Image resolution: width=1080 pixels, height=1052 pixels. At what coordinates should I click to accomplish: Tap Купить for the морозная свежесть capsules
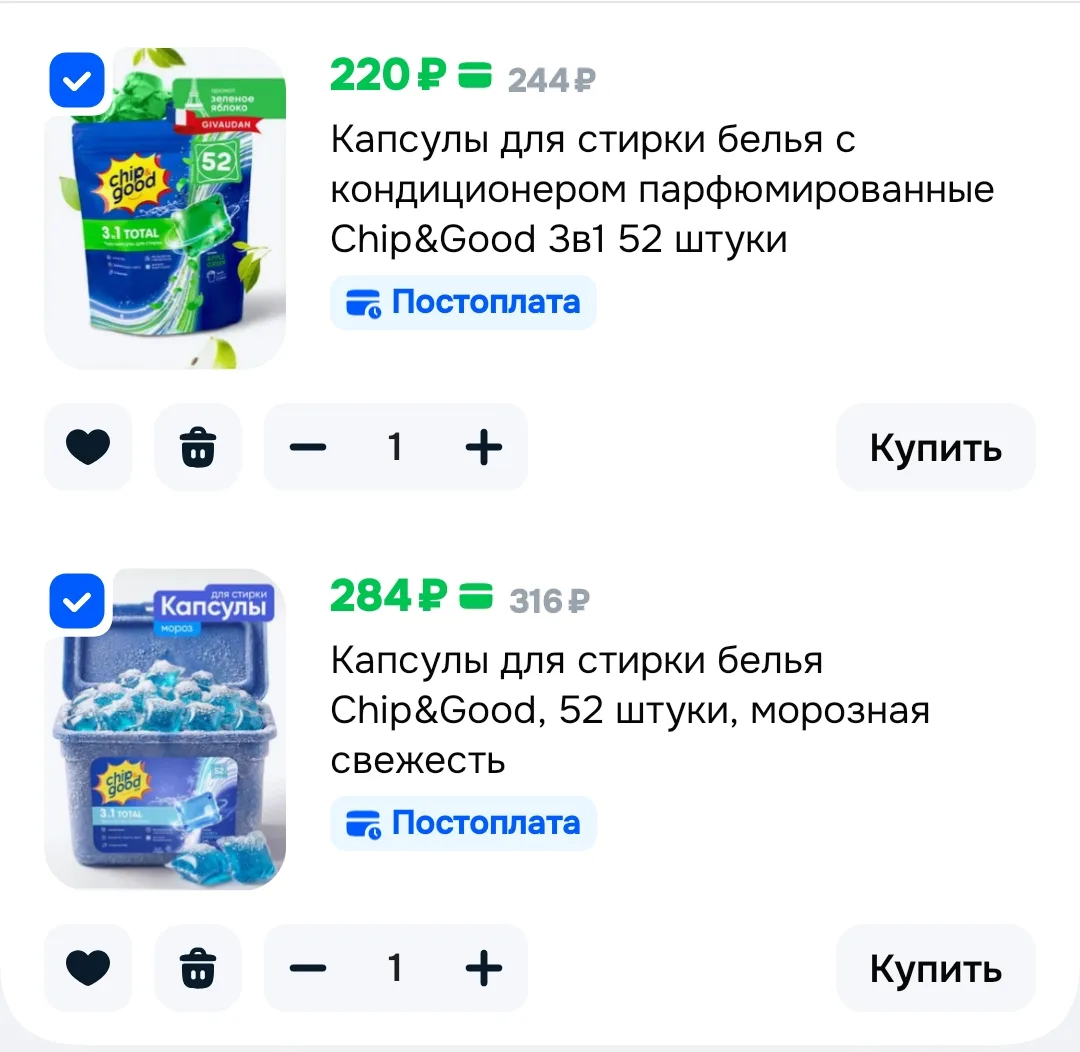(x=935, y=968)
